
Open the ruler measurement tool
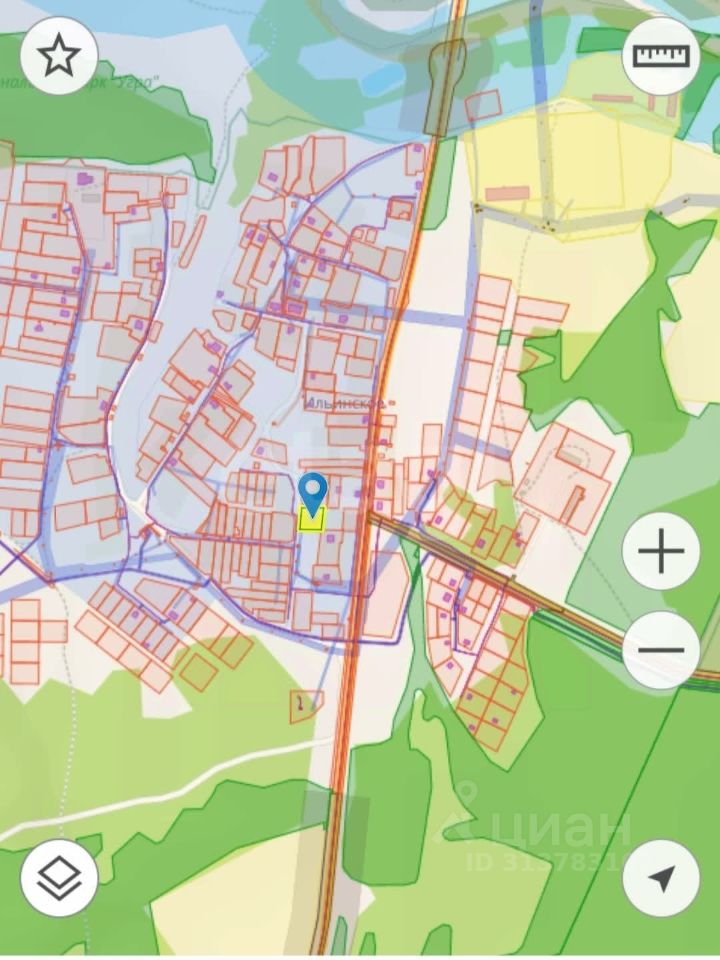tap(660, 56)
